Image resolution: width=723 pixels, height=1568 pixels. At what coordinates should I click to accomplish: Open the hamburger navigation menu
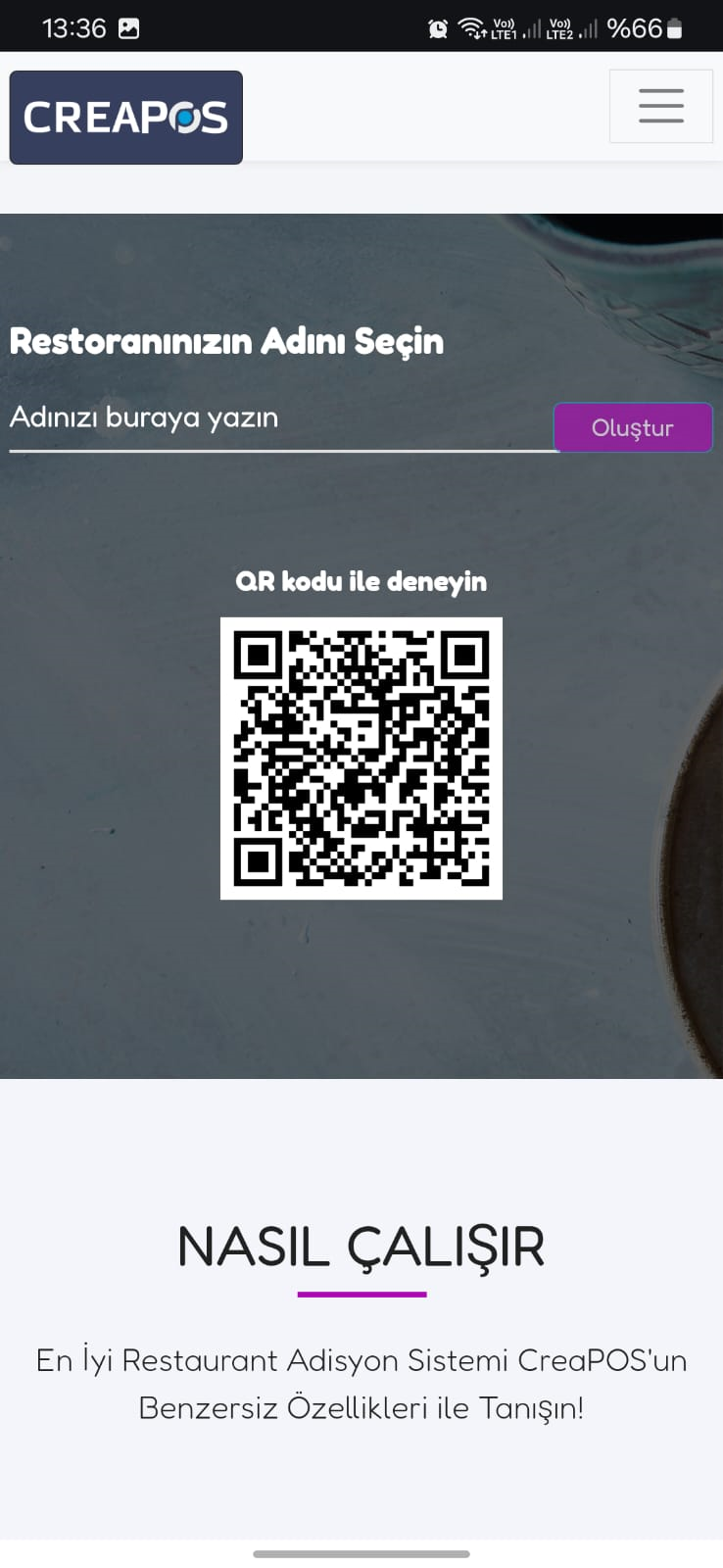pos(660,106)
